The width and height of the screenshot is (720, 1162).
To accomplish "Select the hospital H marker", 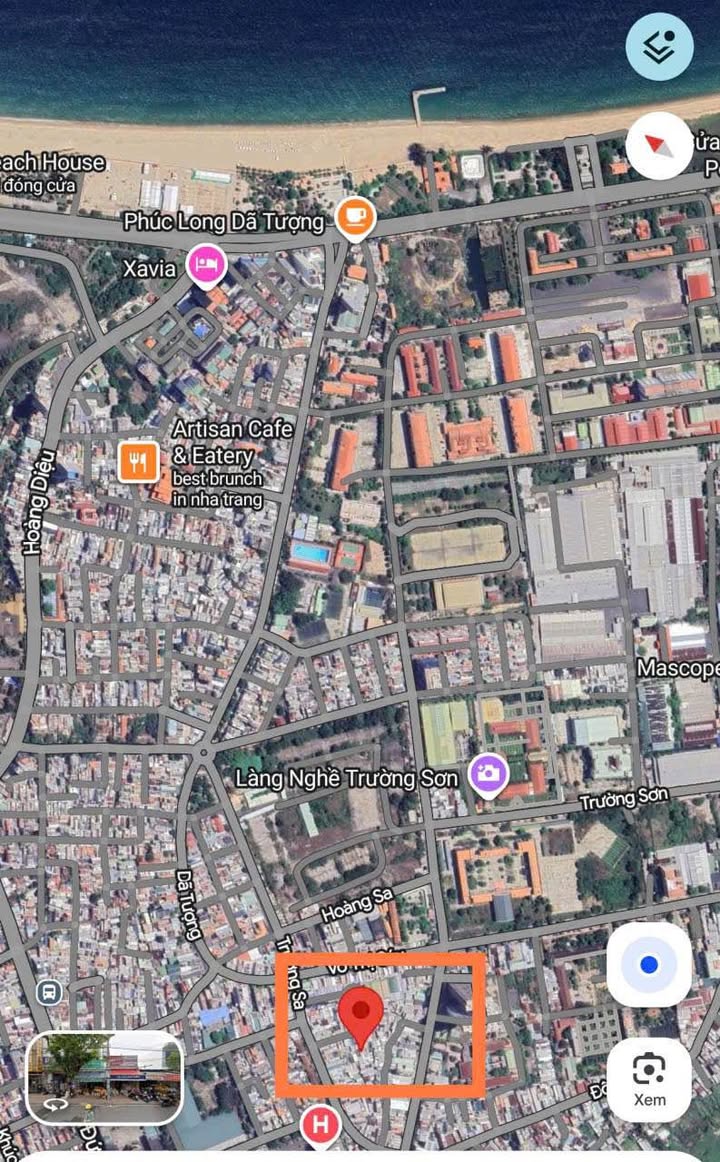I will click(321, 1125).
